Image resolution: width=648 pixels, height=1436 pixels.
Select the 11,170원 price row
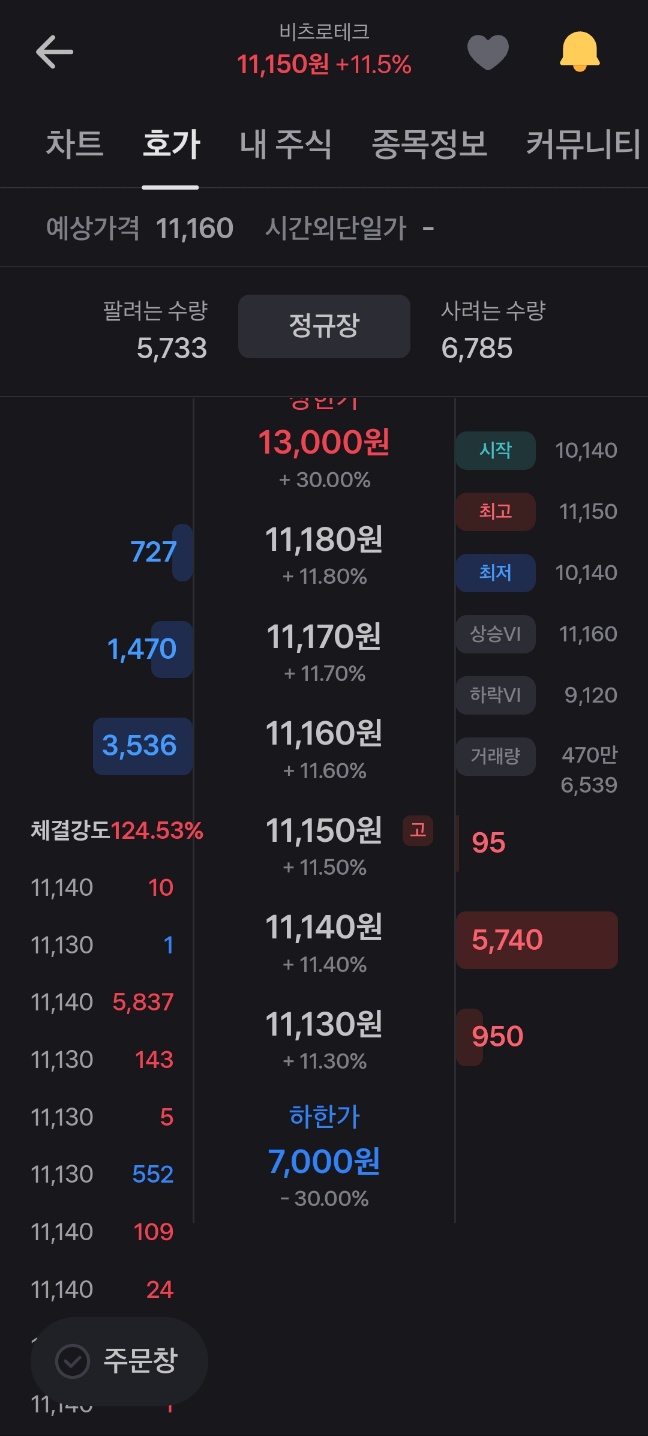[324, 650]
